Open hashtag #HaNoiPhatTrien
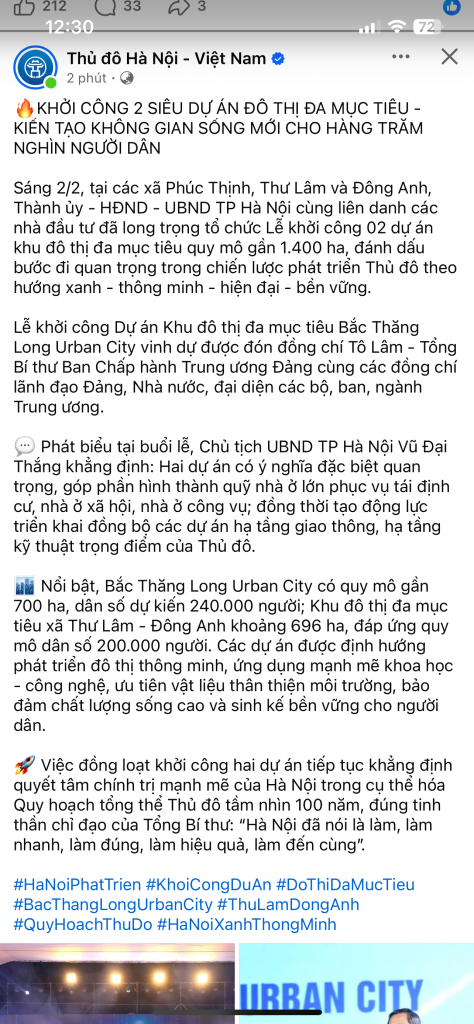 (x=77, y=885)
